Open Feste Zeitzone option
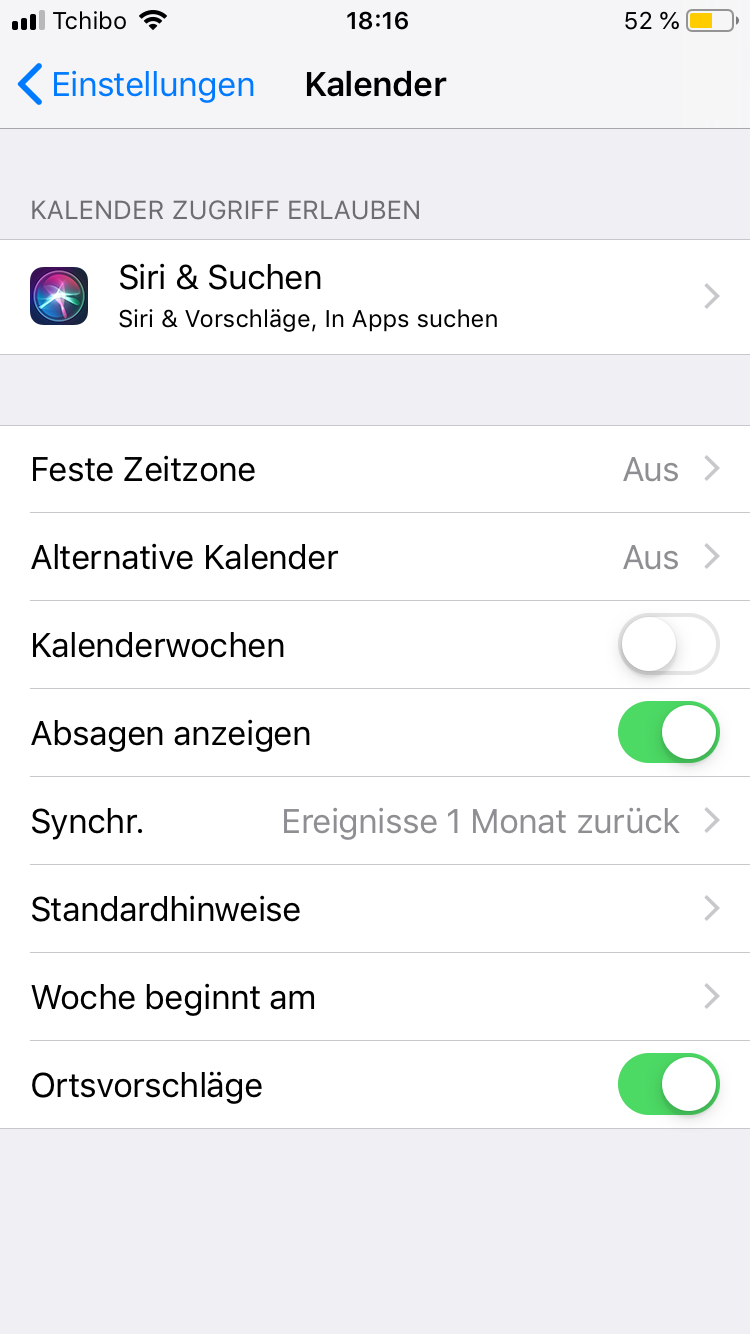The image size is (750, 1334). tap(375, 469)
